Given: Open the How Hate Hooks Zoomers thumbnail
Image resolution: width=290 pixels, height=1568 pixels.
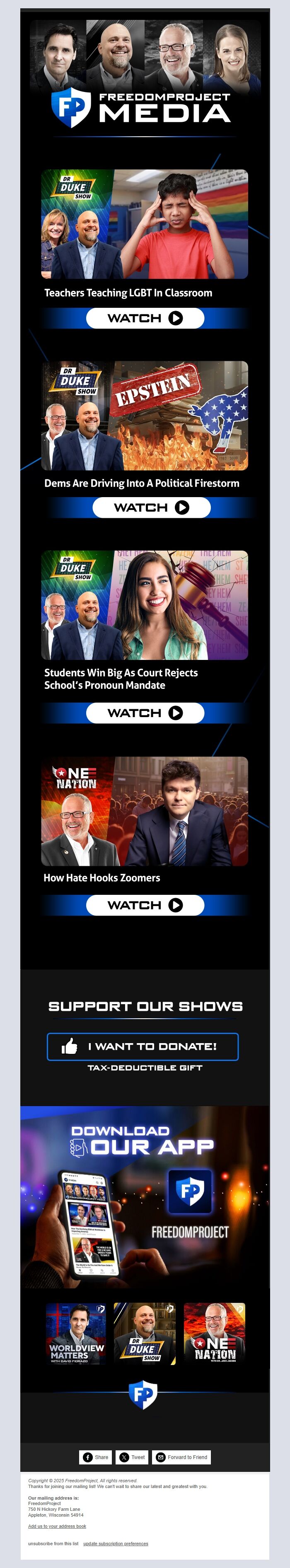Looking at the screenshot, I should (x=145, y=811).
